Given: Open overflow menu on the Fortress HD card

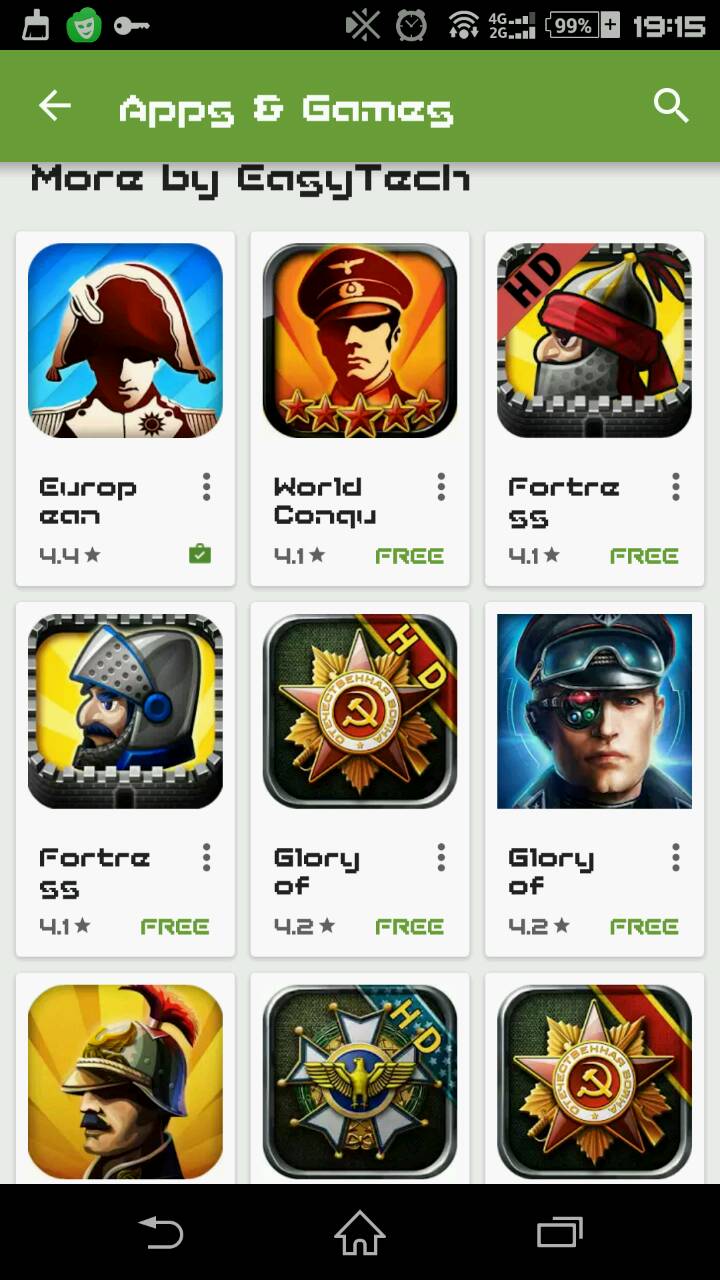Looking at the screenshot, I should (676, 487).
